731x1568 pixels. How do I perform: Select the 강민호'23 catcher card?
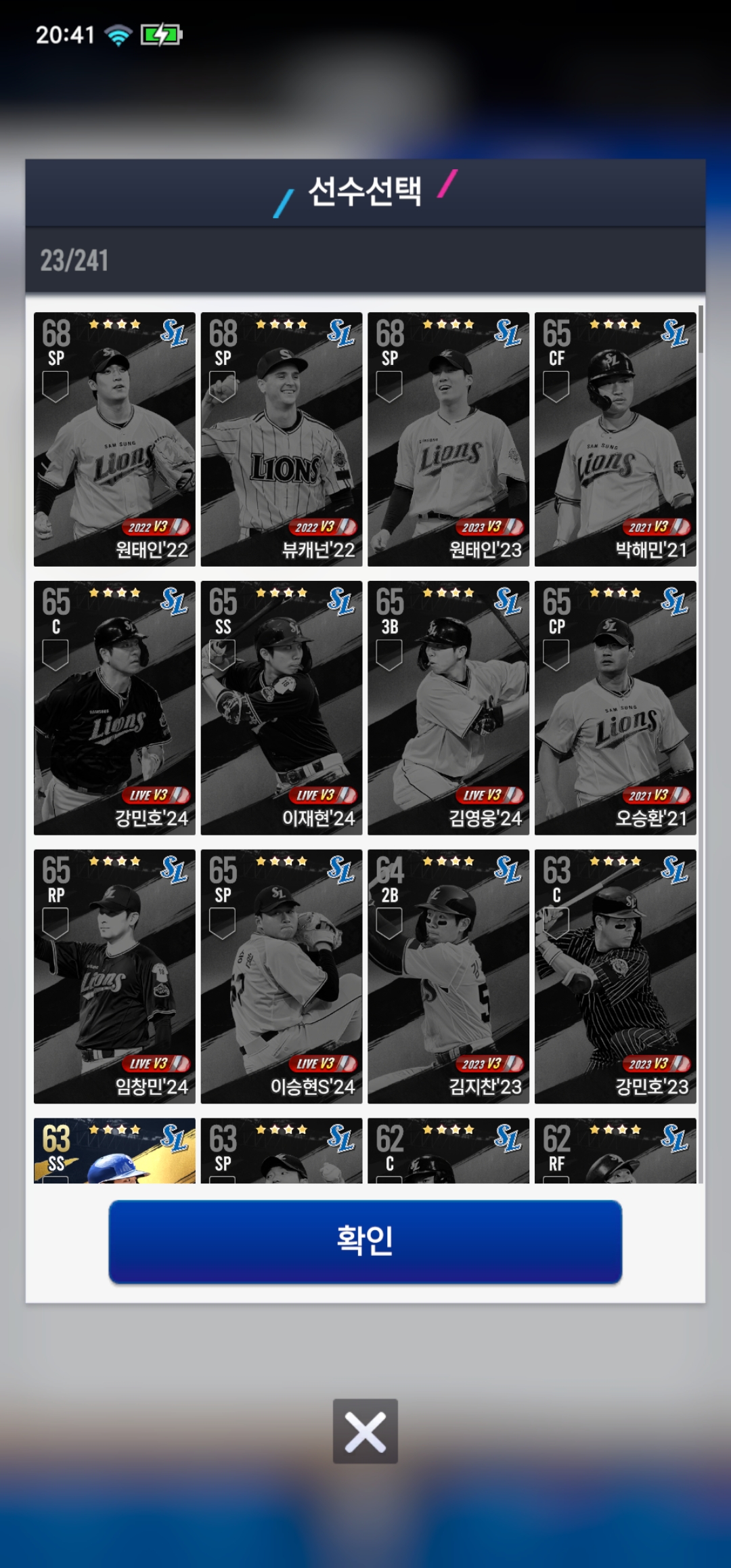[x=615, y=976]
